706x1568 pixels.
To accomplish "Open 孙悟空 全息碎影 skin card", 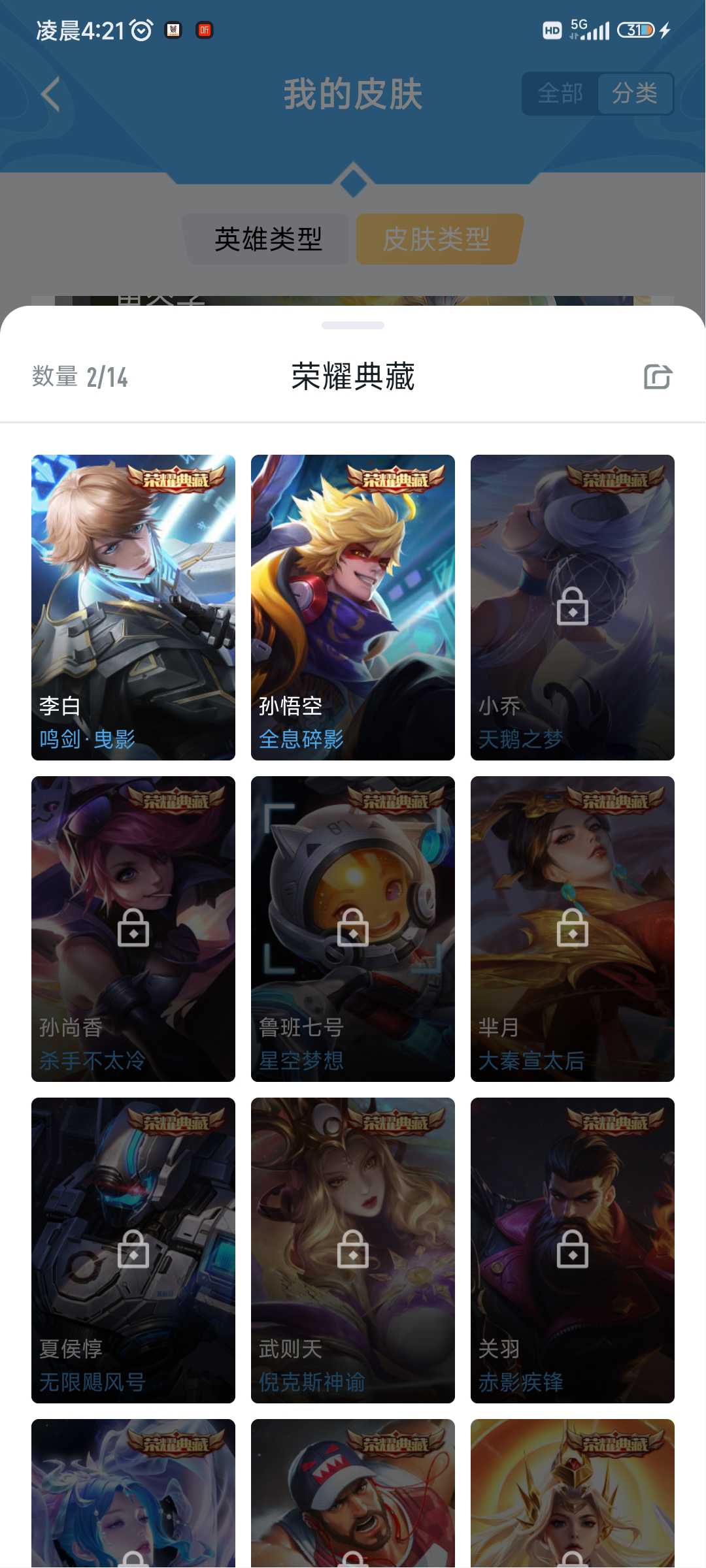I will 353,607.
